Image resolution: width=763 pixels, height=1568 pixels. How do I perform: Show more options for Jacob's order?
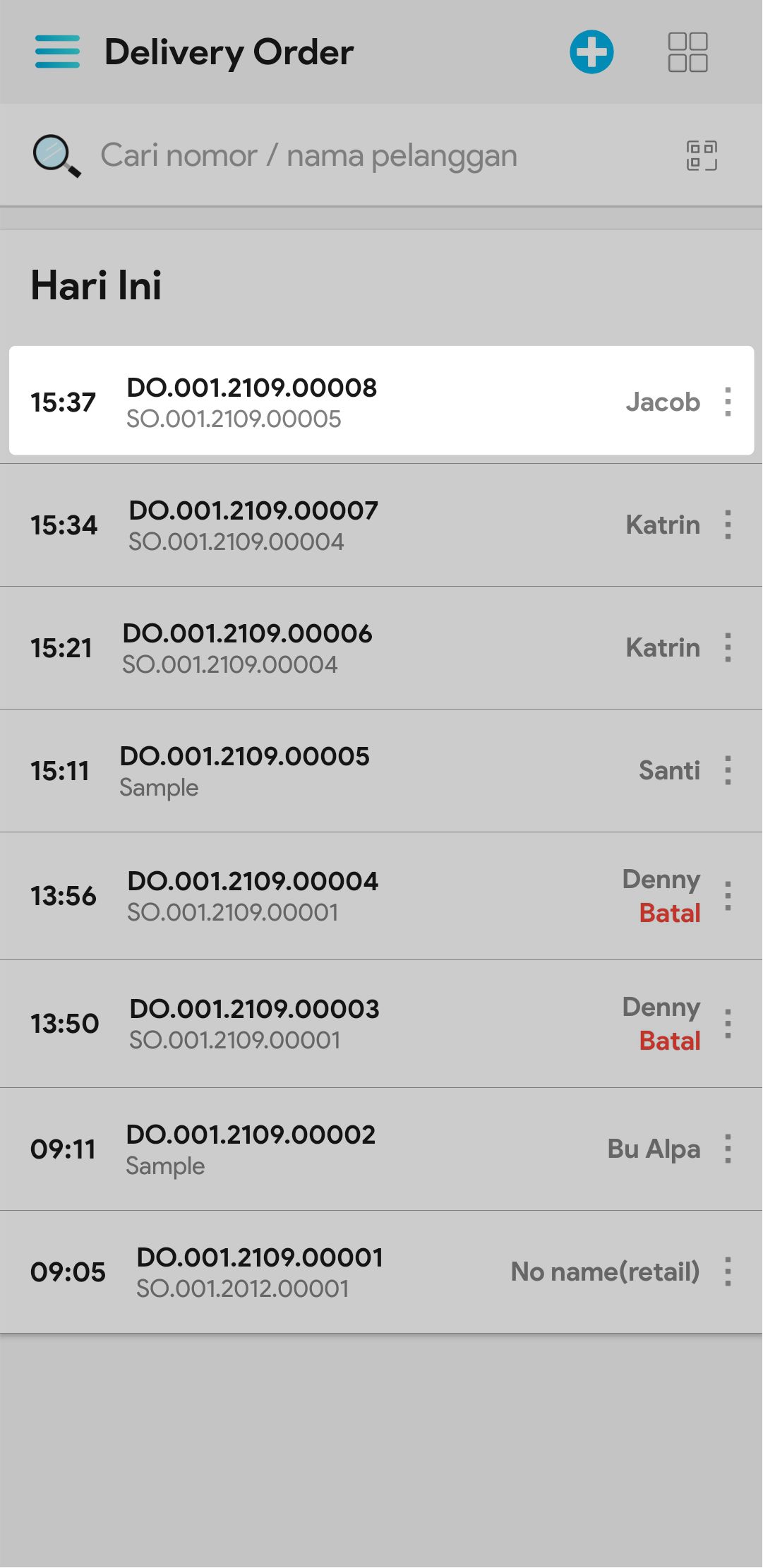(x=728, y=402)
